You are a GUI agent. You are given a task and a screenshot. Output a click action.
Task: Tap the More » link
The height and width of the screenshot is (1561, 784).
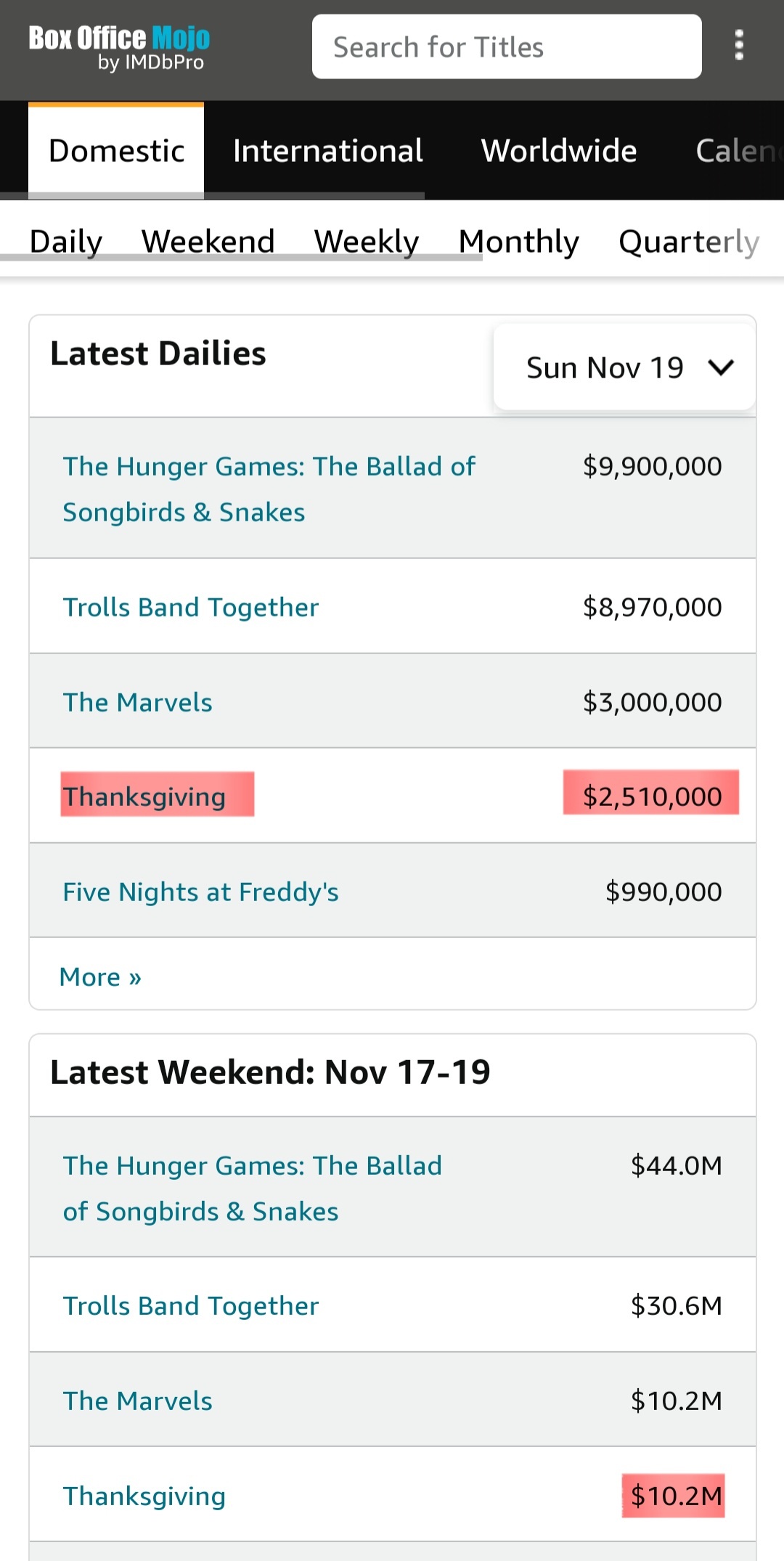tap(100, 977)
